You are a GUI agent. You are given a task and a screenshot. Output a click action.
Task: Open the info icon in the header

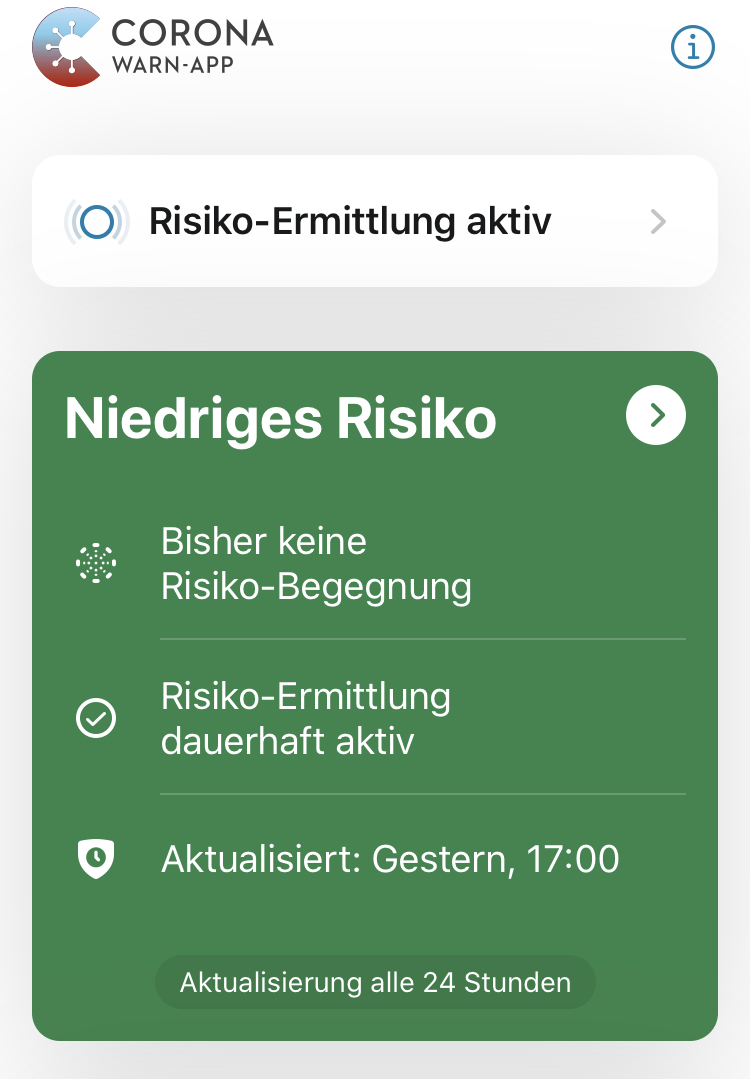click(x=693, y=46)
